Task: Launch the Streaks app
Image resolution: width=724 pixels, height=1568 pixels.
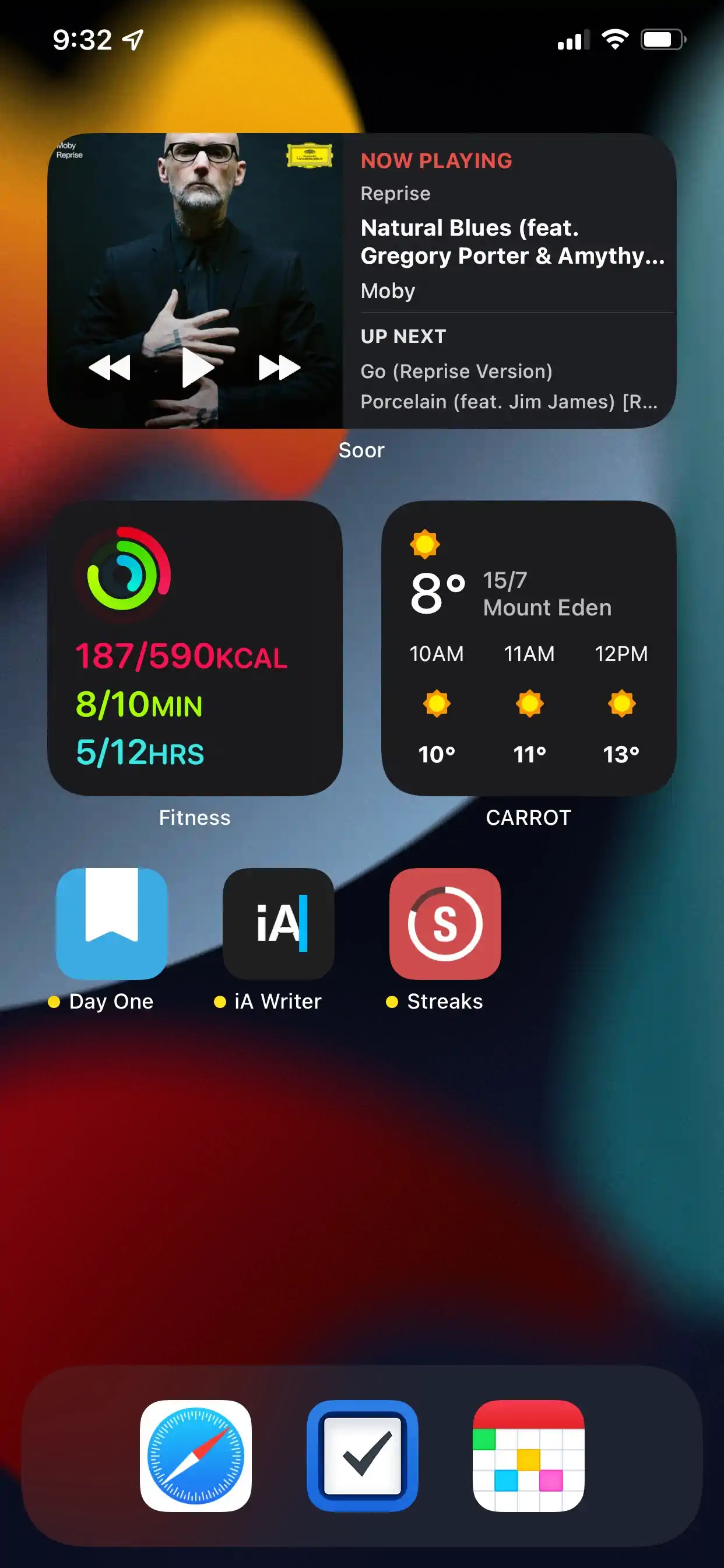Action: tap(445, 923)
